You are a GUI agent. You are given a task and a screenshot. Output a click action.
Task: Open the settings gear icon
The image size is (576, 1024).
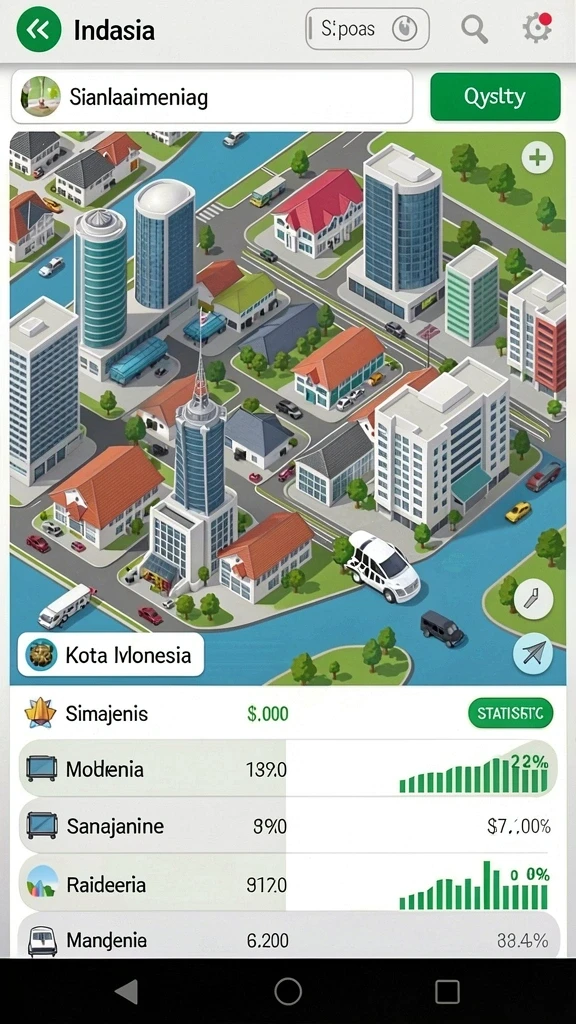(537, 29)
